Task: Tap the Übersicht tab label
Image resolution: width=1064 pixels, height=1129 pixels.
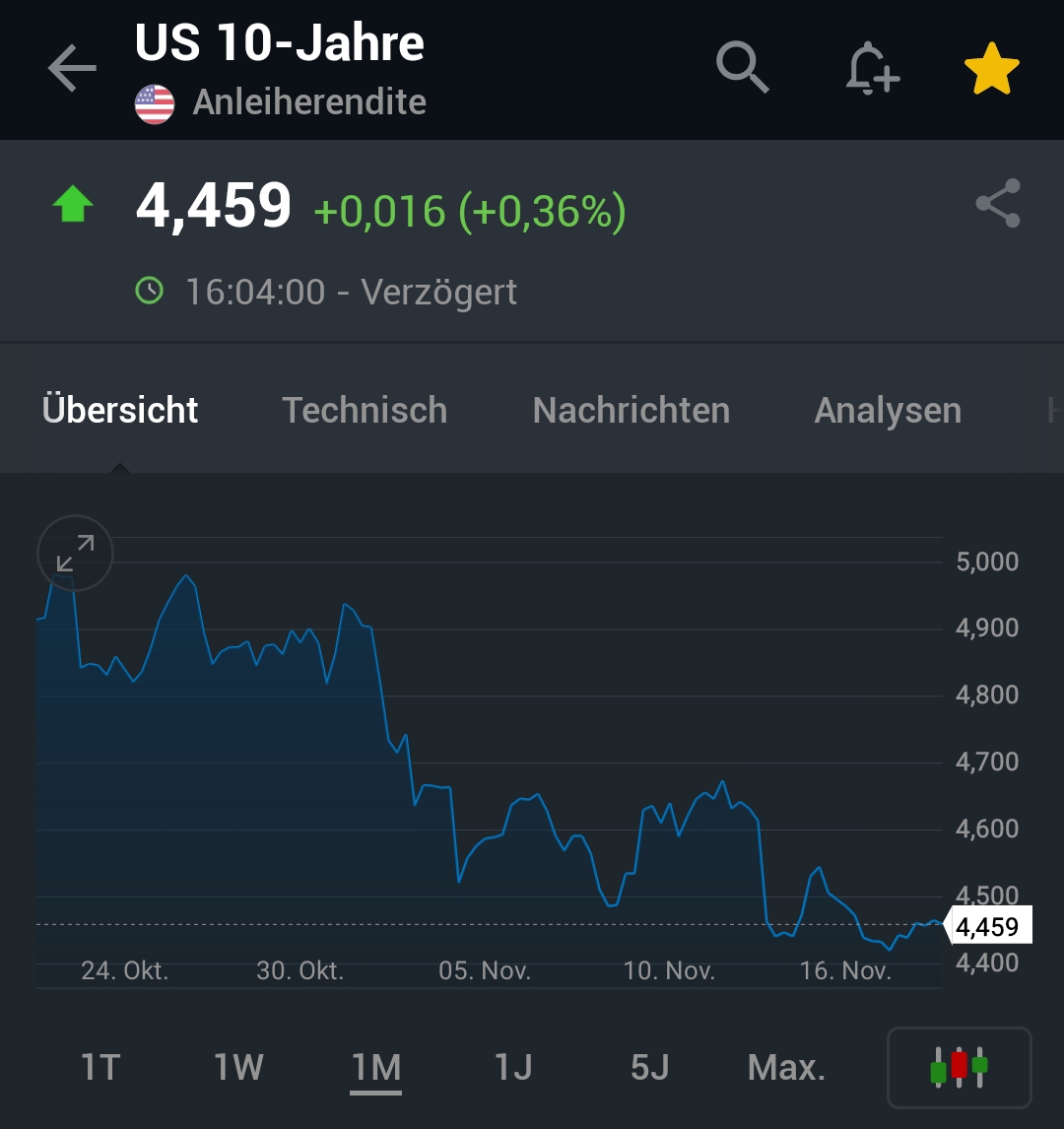Action: coord(119,409)
